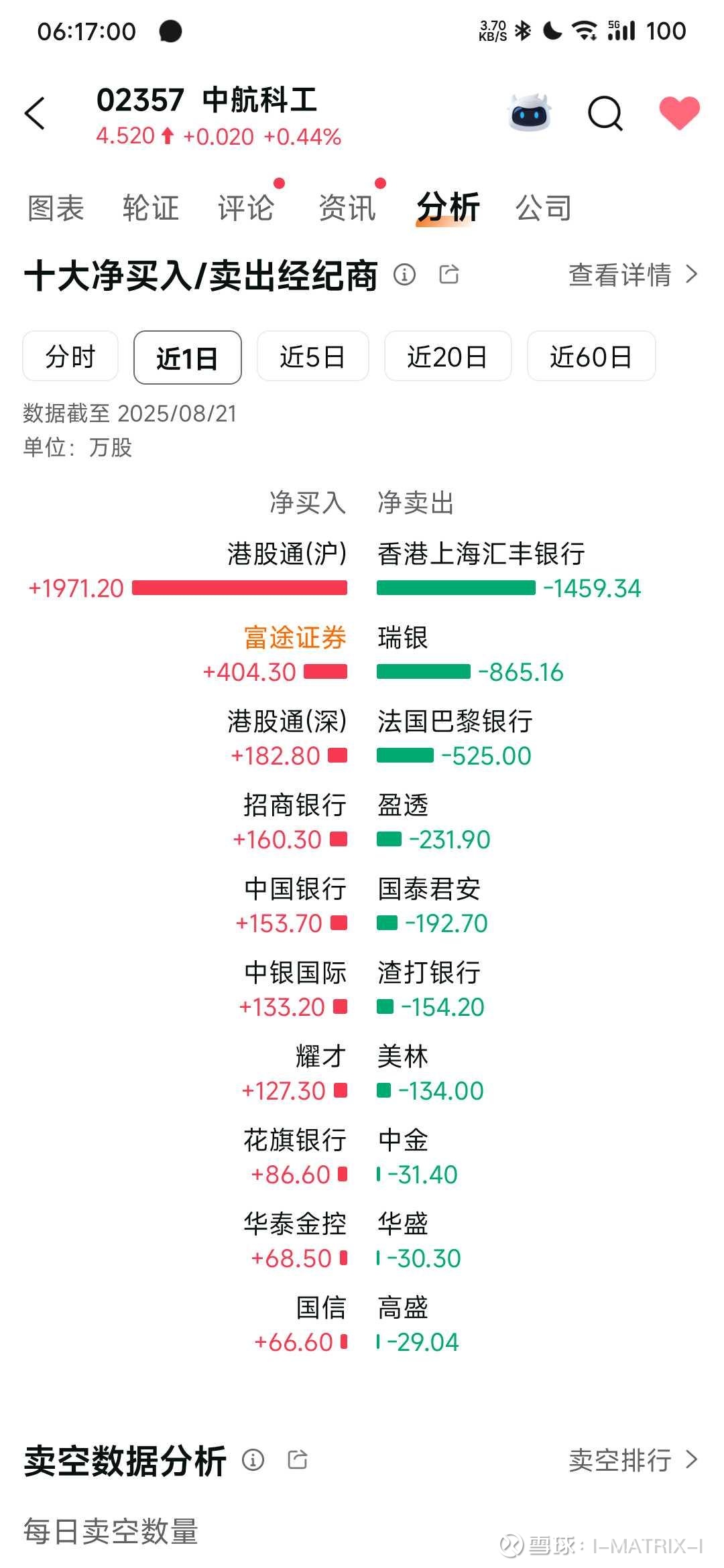
Task: Open the stock search icon
Action: (x=605, y=113)
